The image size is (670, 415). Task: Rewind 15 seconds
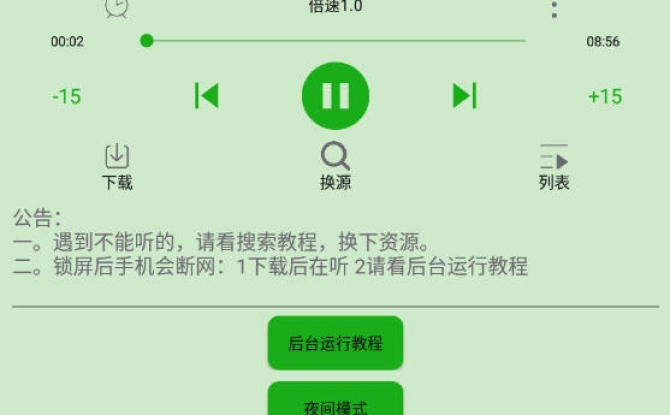coord(67,97)
